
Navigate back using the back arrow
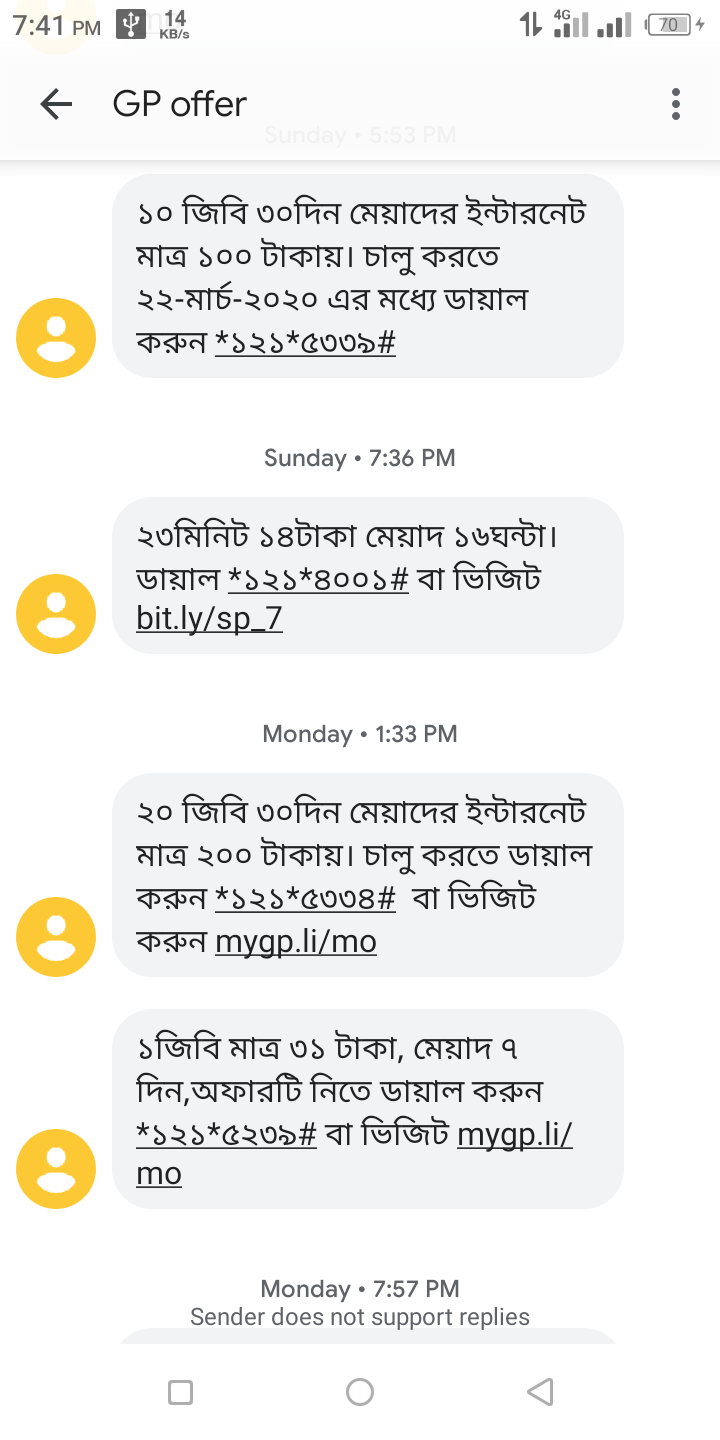(x=56, y=103)
